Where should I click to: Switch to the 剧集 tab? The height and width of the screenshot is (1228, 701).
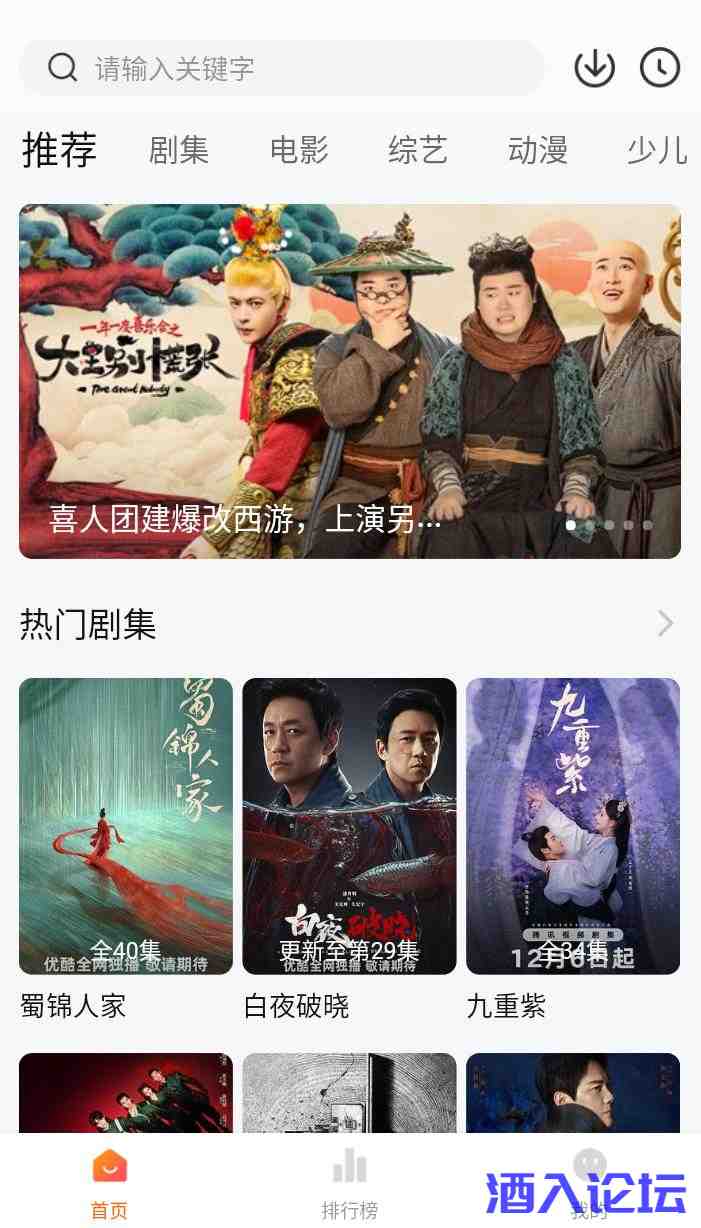tap(179, 150)
